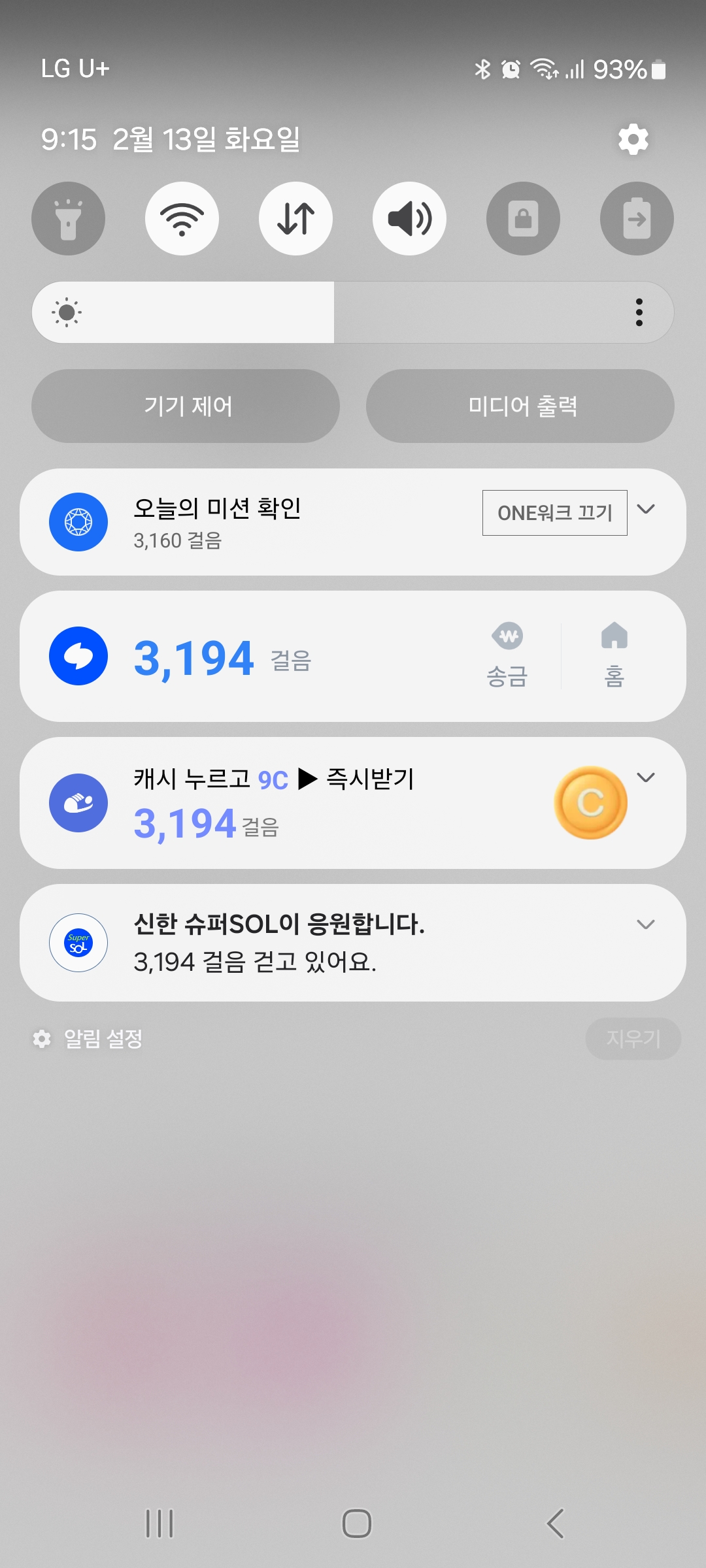706x1568 pixels.
Task: Turn on power saving mode
Action: click(637, 218)
